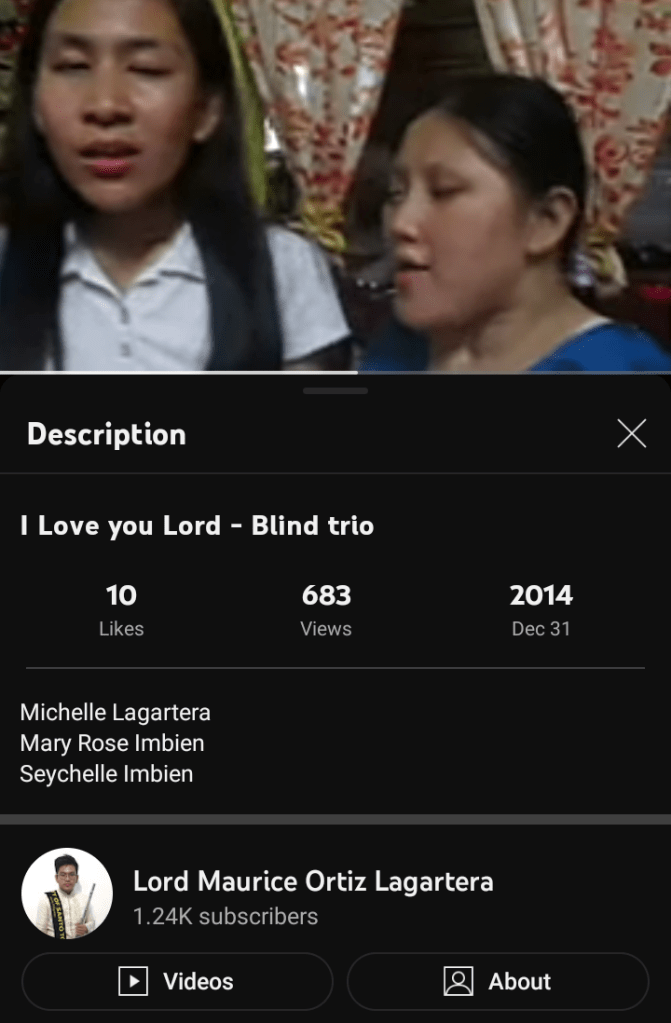Open Lord Maurice Ortiz Lagartera's channel

pos(312,882)
